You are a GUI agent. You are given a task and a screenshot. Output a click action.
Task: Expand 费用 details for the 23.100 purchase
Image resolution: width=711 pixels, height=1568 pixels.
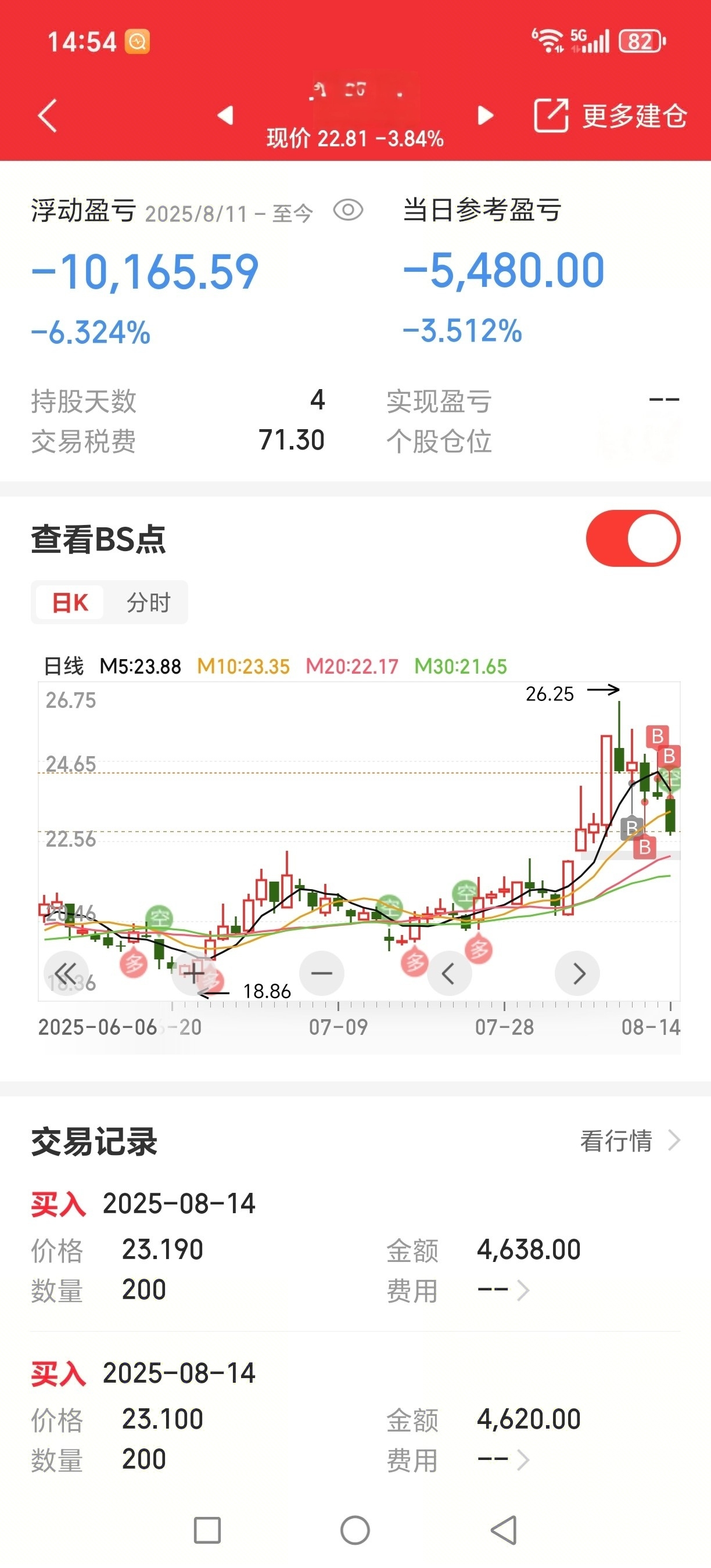(x=504, y=1459)
